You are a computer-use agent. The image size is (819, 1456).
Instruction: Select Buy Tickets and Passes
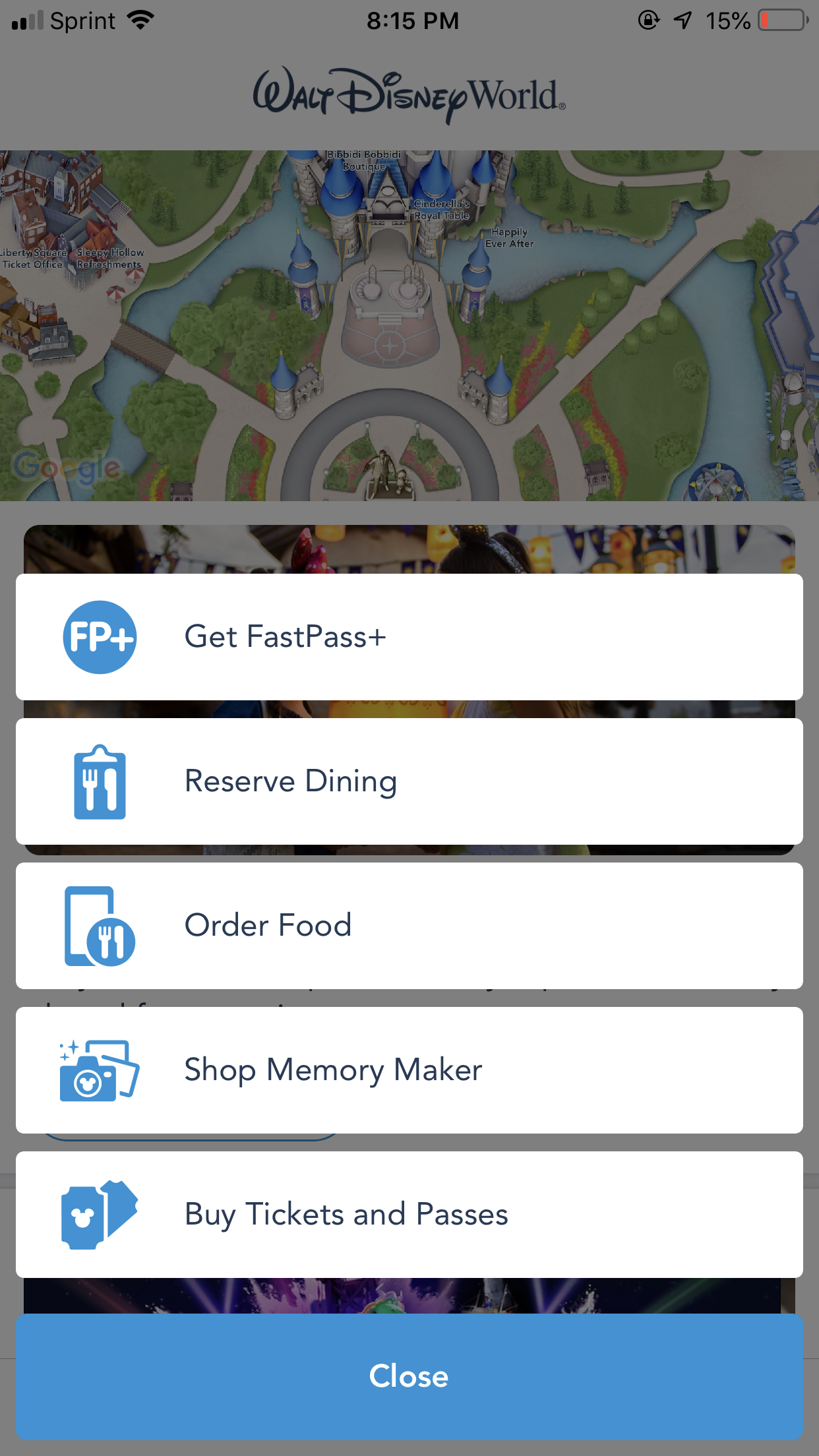[x=409, y=1214]
